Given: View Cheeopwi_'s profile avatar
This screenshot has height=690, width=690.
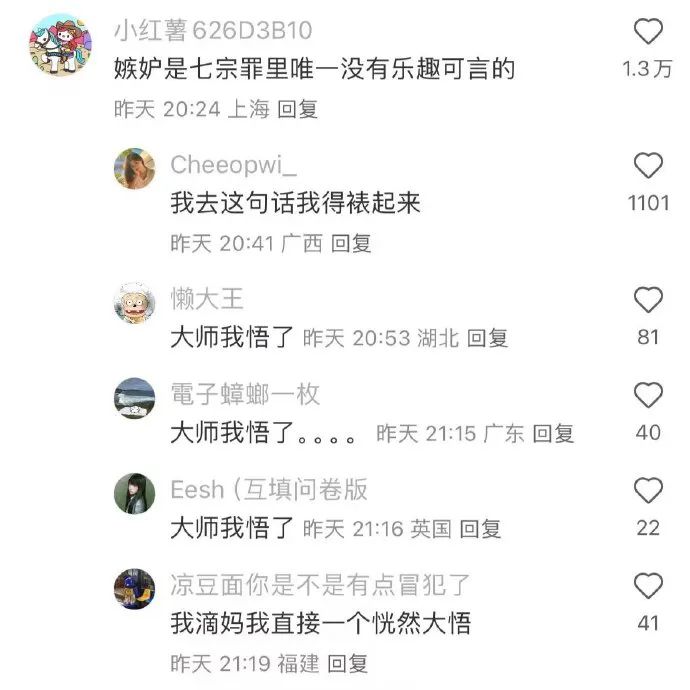Looking at the screenshot, I should (134, 168).
